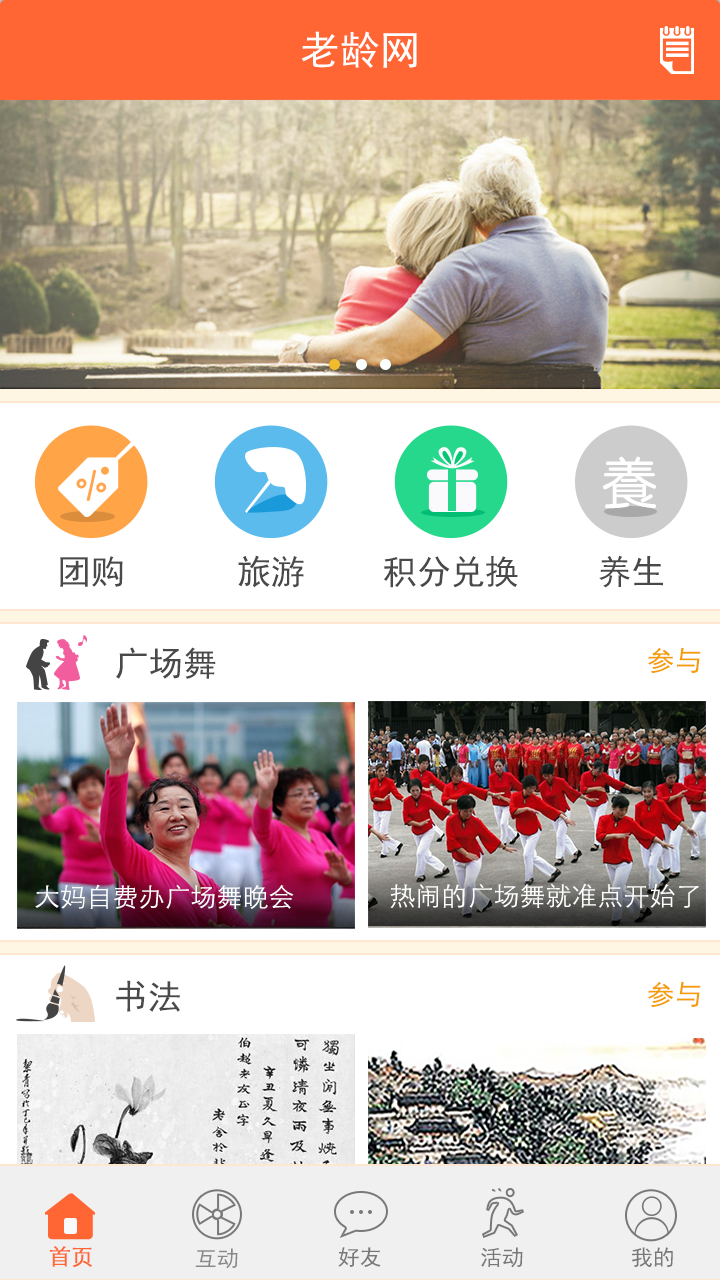Open 团购 group buying
This screenshot has height=1280, width=720.
click(x=91, y=505)
